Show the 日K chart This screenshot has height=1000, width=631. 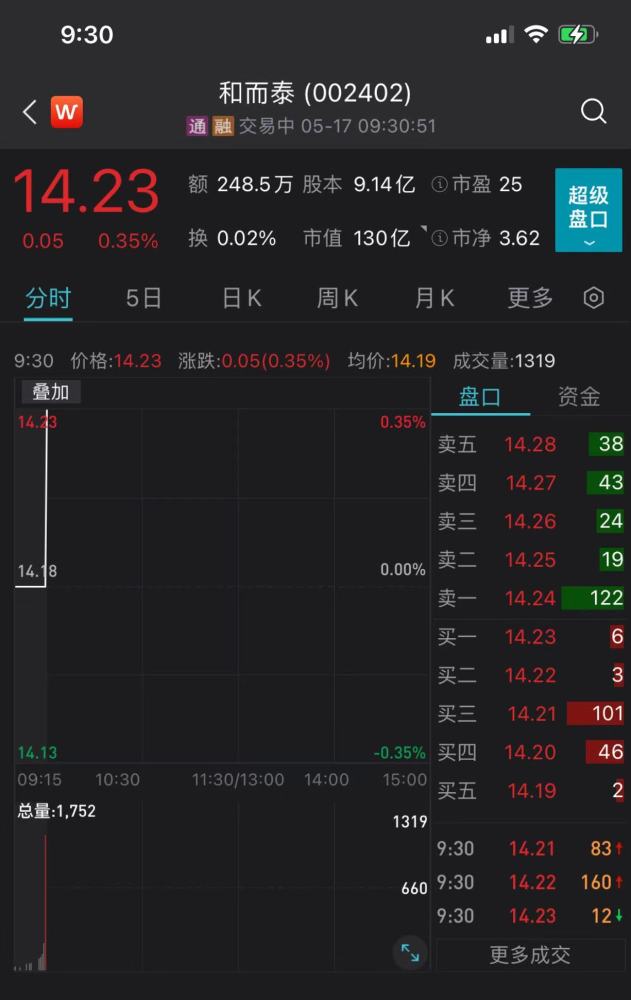(x=241, y=297)
